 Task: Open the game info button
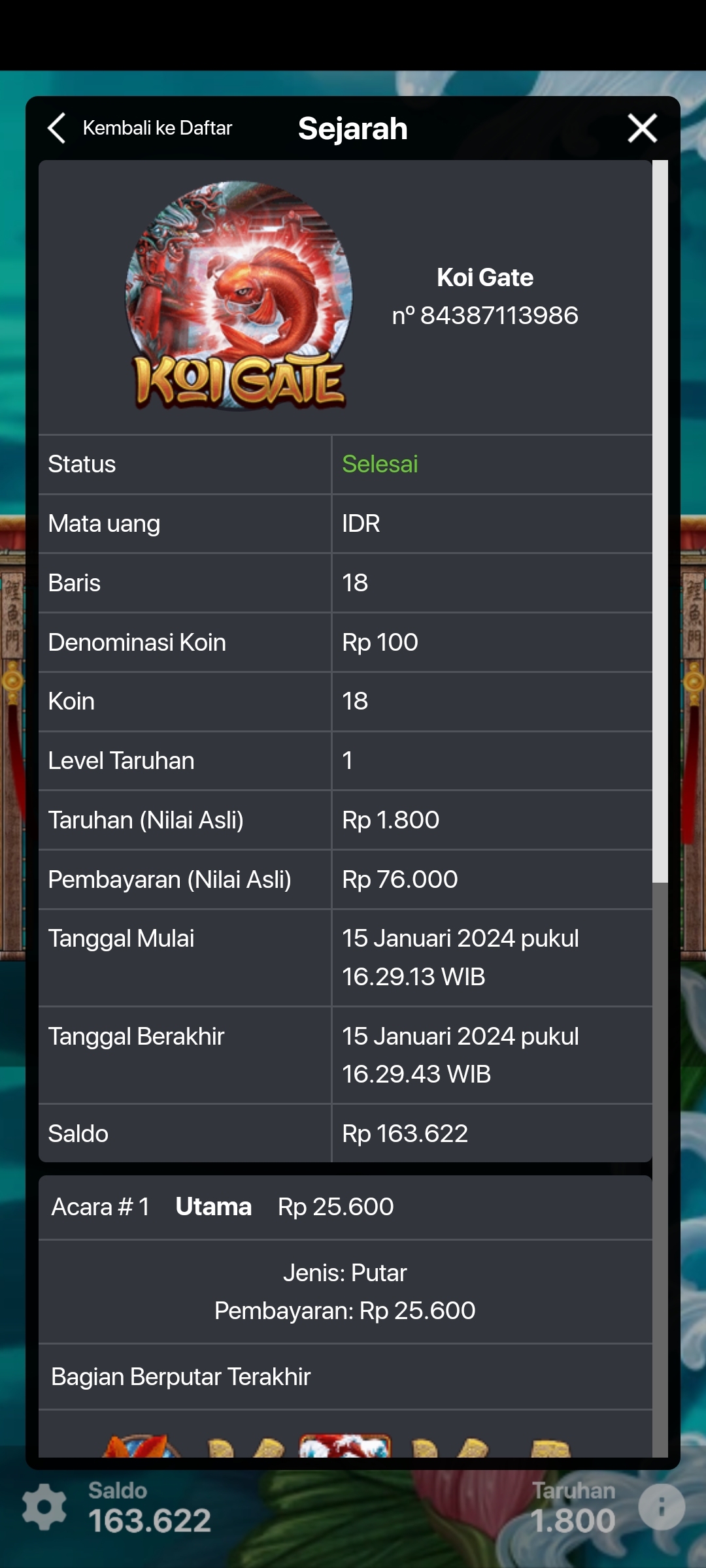pyautogui.click(x=661, y=1507)
